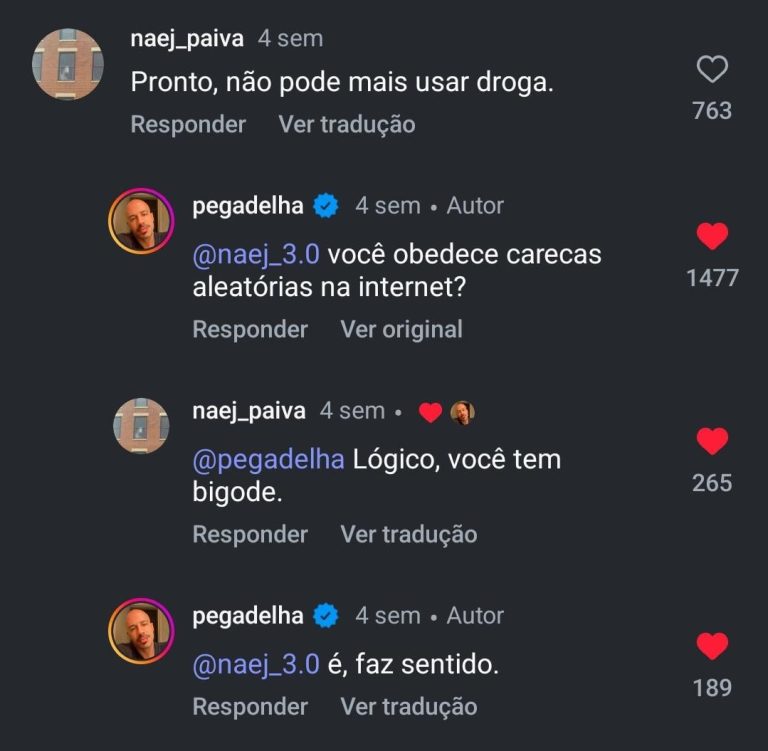Tap Ver tradução under "é, faz sentido"
Screen dimensions: 768x751
click(408, 706)
